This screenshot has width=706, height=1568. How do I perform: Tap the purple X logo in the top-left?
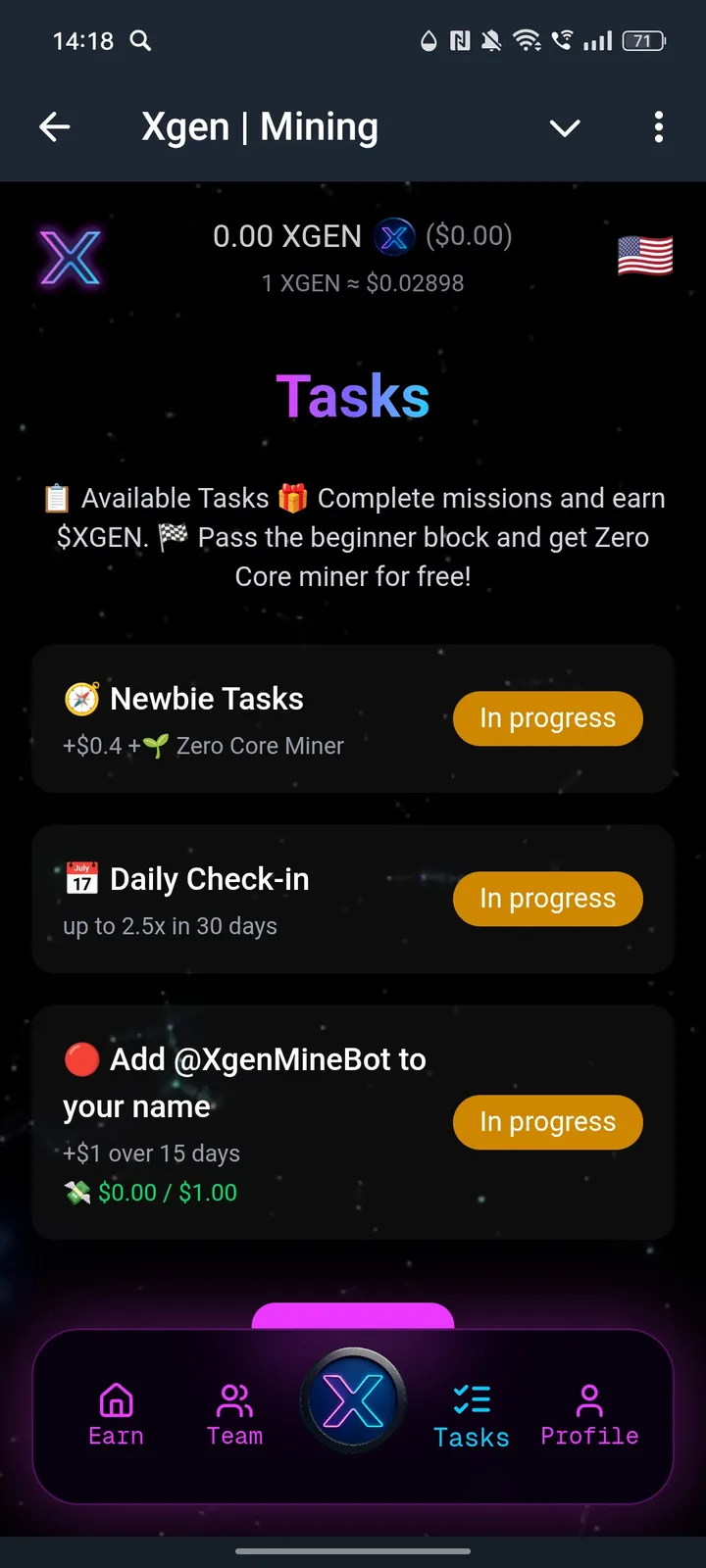[x=70, y=257]
